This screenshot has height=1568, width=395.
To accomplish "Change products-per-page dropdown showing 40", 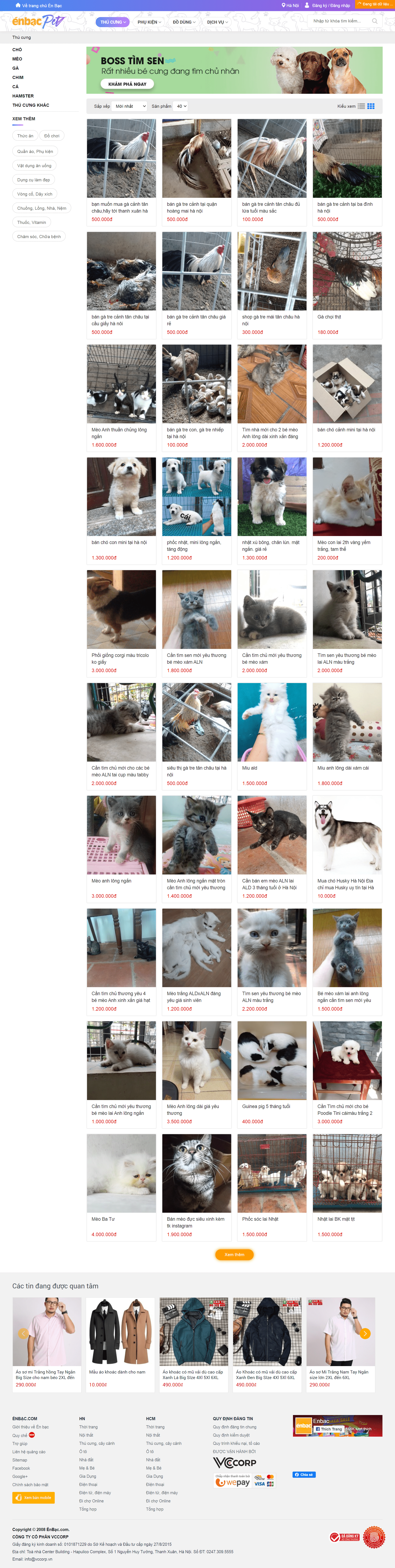I will (x=181, y=106).
